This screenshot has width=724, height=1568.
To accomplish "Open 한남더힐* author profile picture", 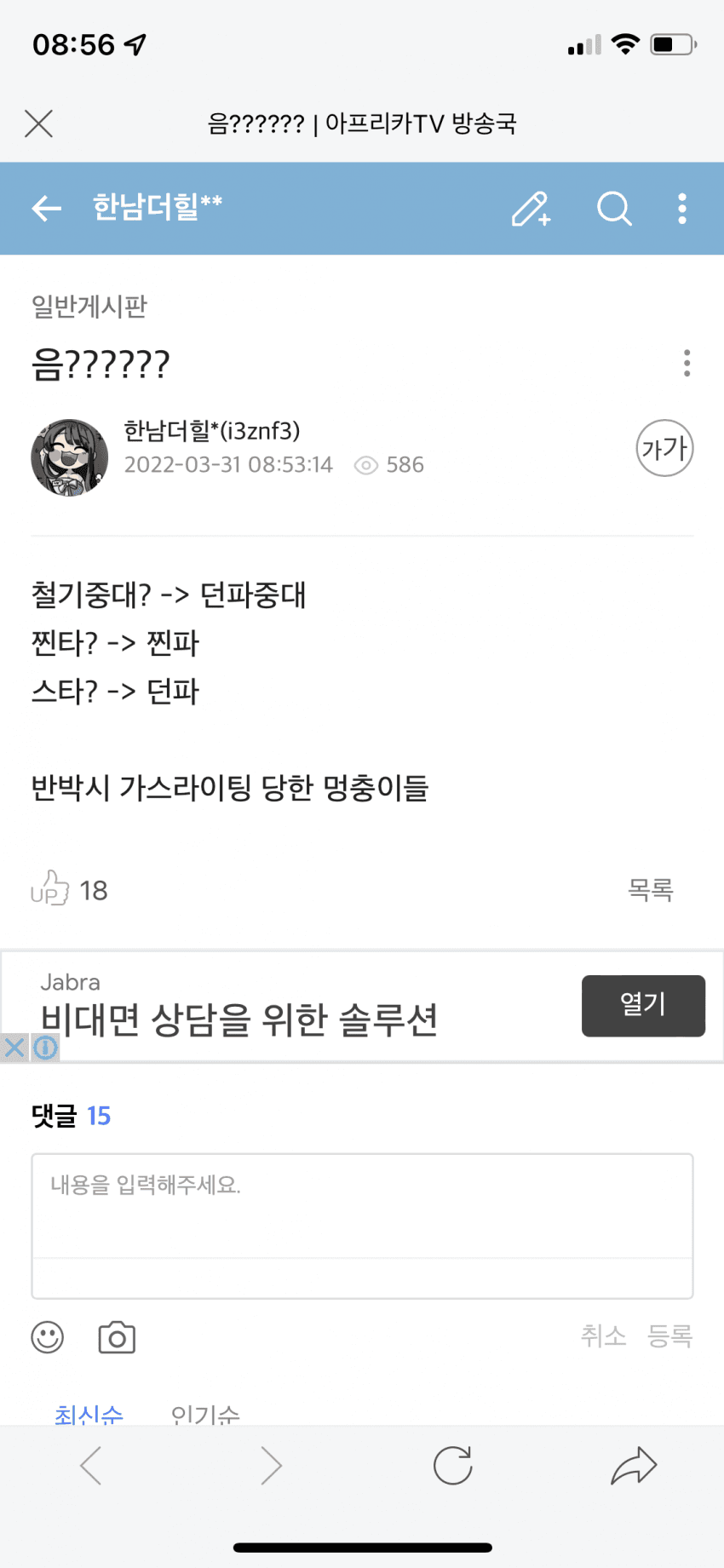I will (70, 457).
